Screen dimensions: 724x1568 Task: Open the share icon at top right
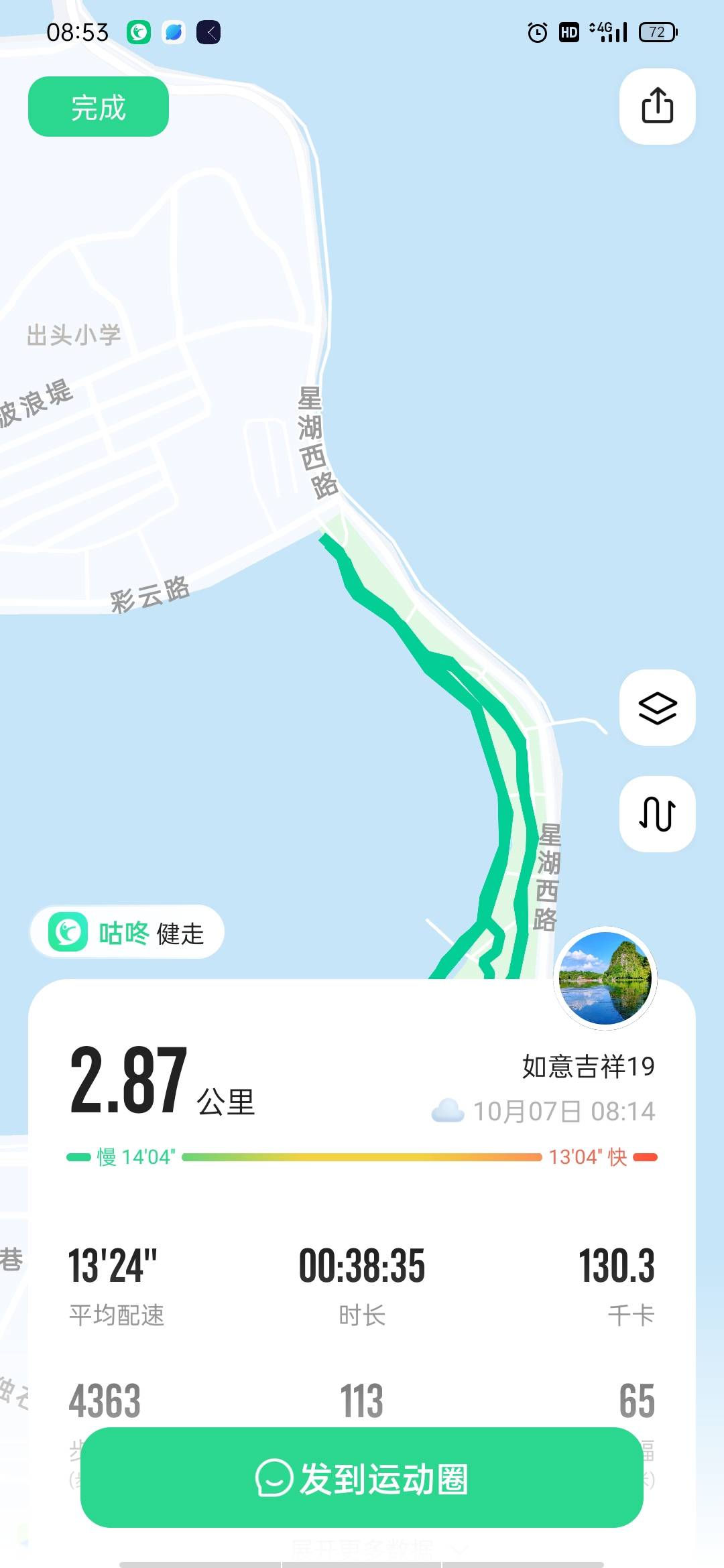coord(656,107)
